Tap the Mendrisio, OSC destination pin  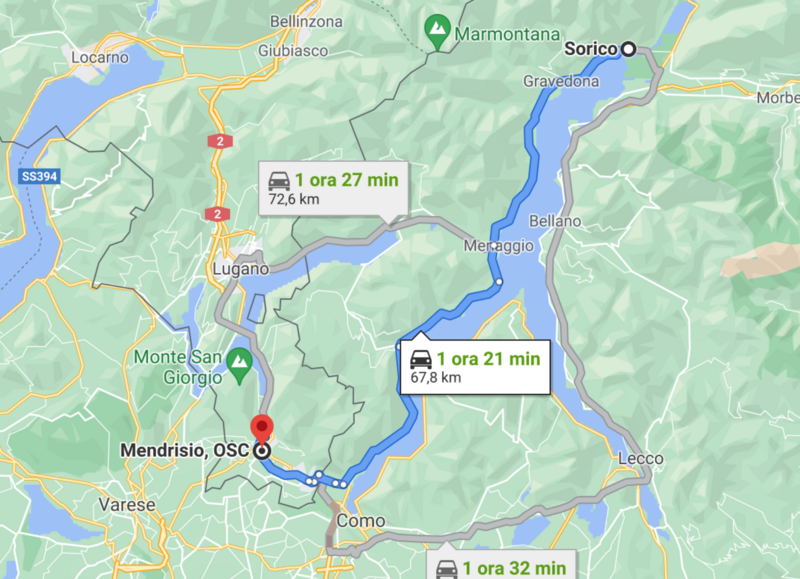(262, 430)
